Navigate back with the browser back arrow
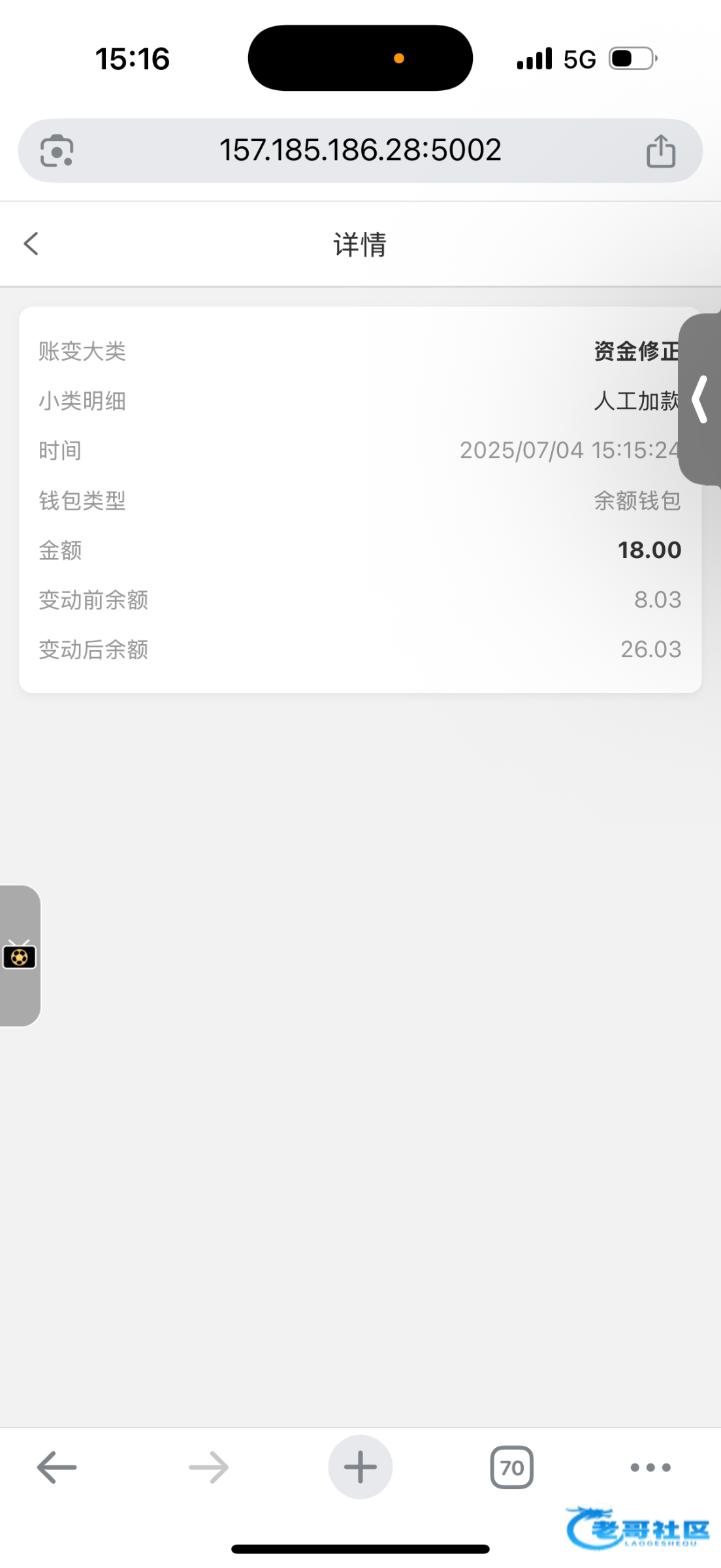721x1568 pixels. (x=57, y=1467)
